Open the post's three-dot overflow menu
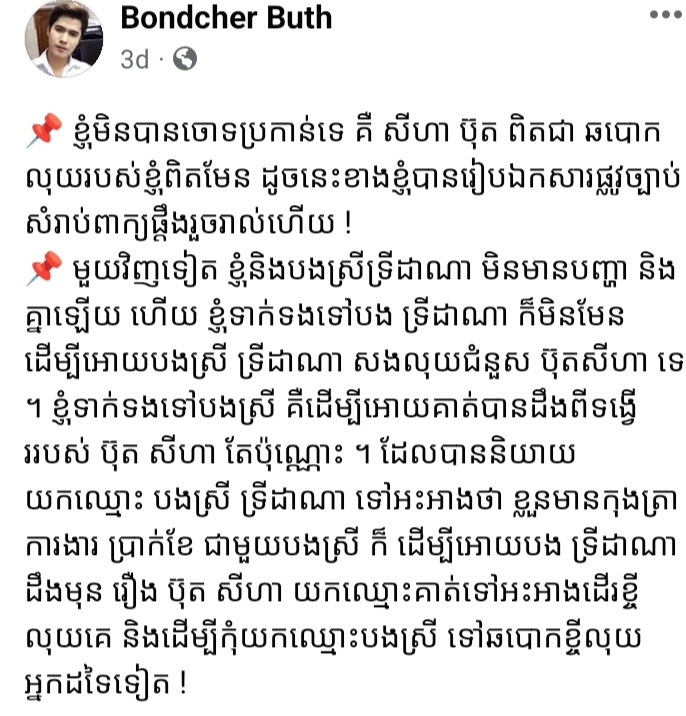Screen dimensions: 686x716 click(664, 15)
